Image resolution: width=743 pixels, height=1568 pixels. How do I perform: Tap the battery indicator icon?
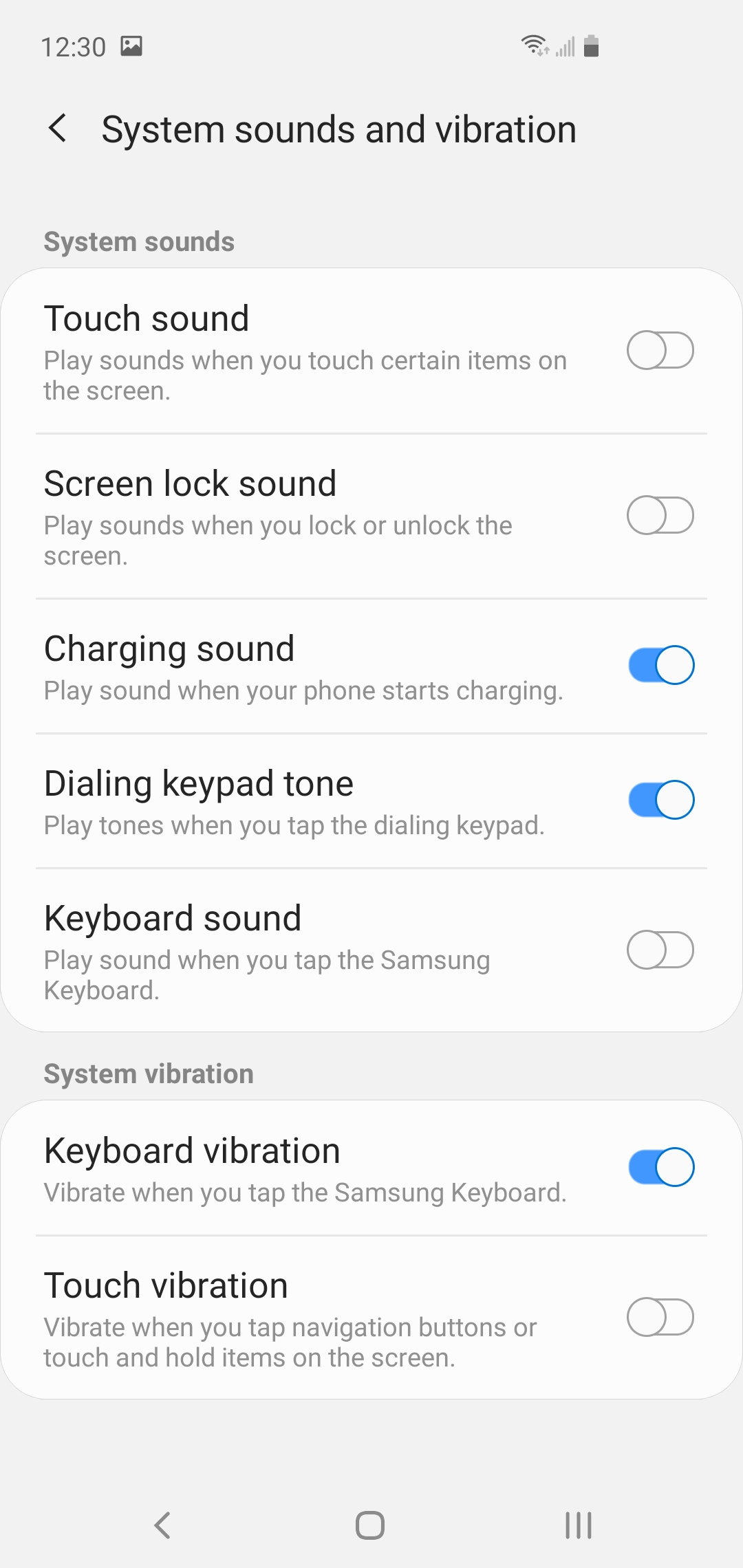click(590, 46)
